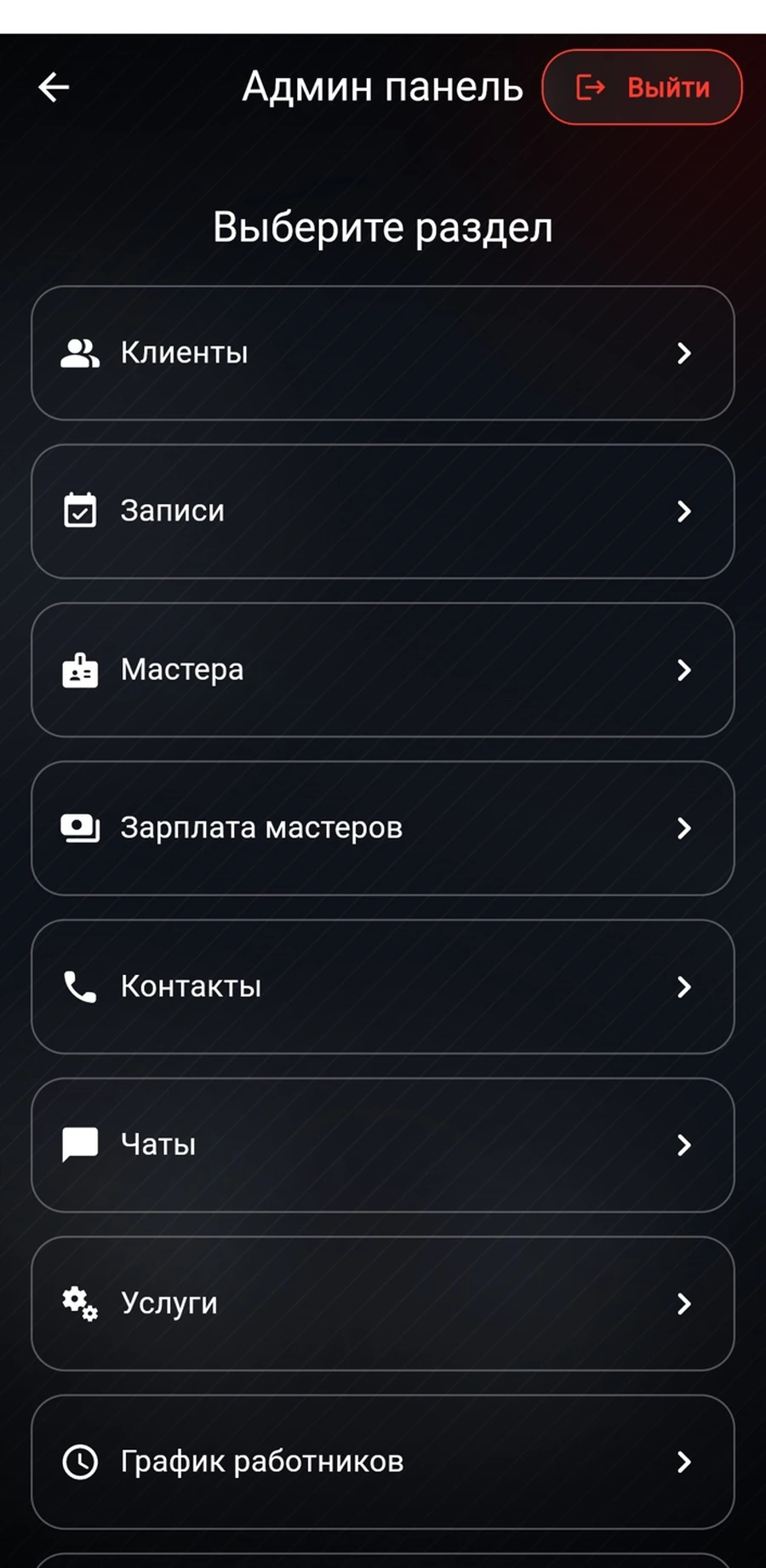The image size is (766, 1568).
Task: Click the logout icon inside the Выйти button
Action: (x=592, y=87)
